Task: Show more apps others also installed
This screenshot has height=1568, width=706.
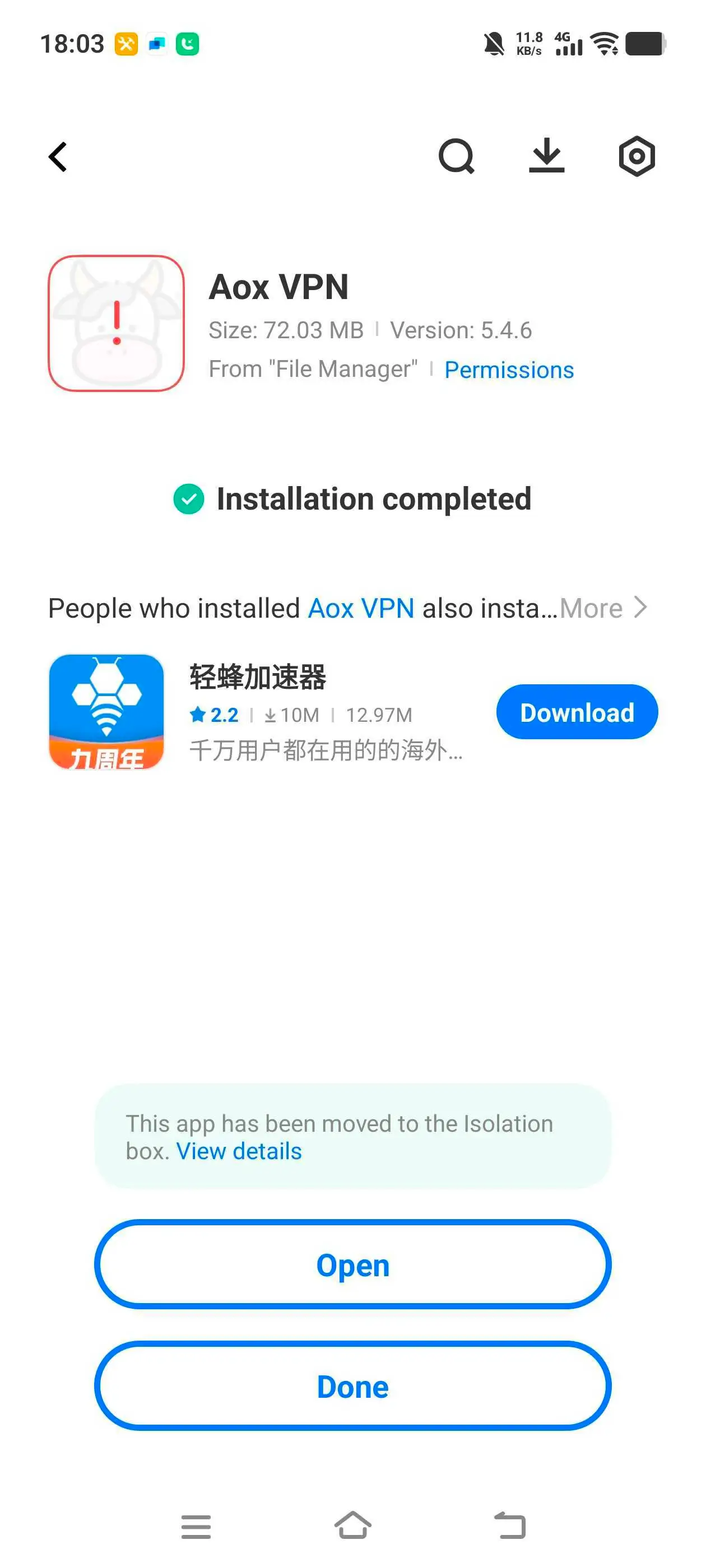Action: tap(602, 608)
